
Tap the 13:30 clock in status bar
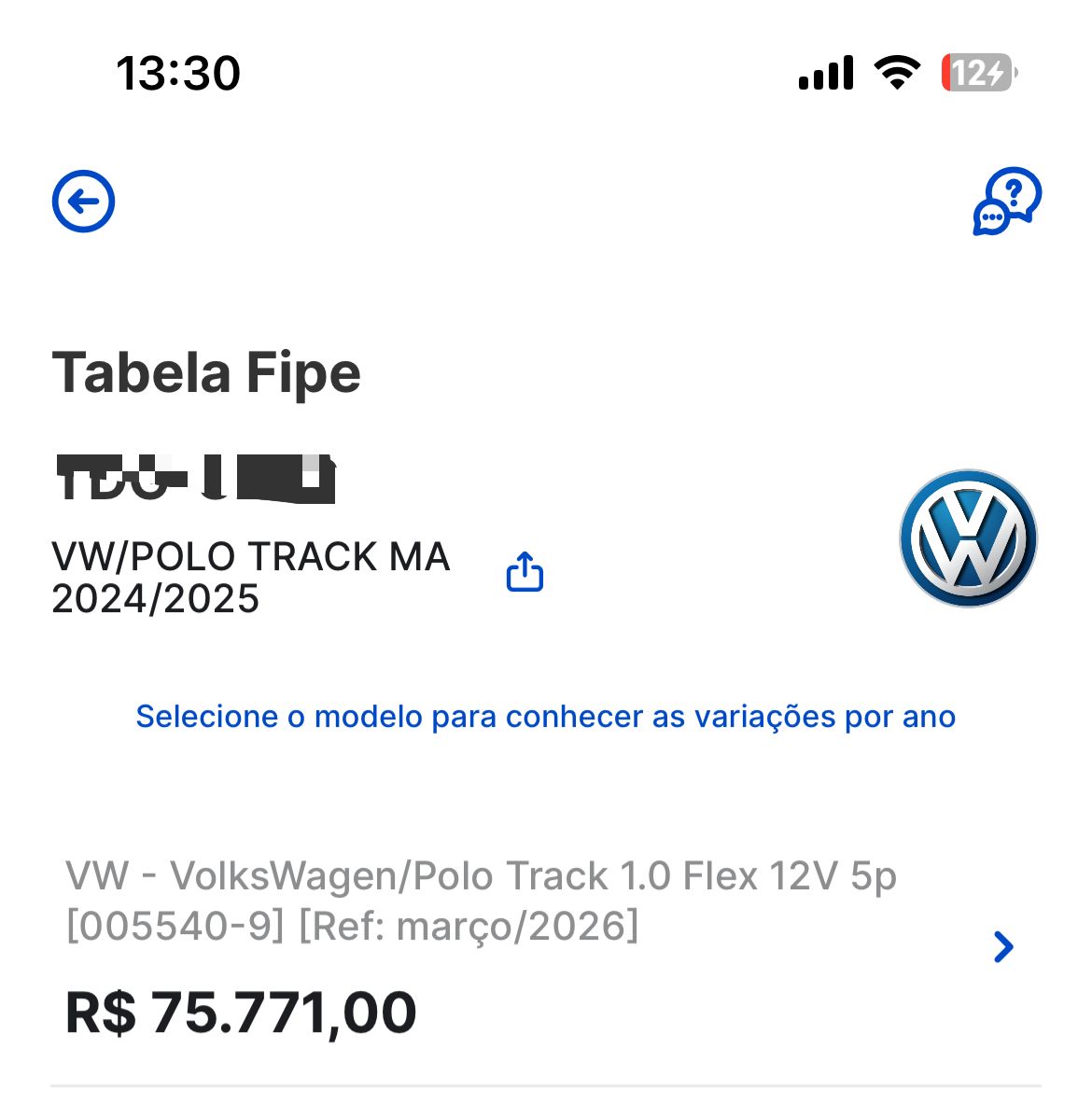click(178, 72)
